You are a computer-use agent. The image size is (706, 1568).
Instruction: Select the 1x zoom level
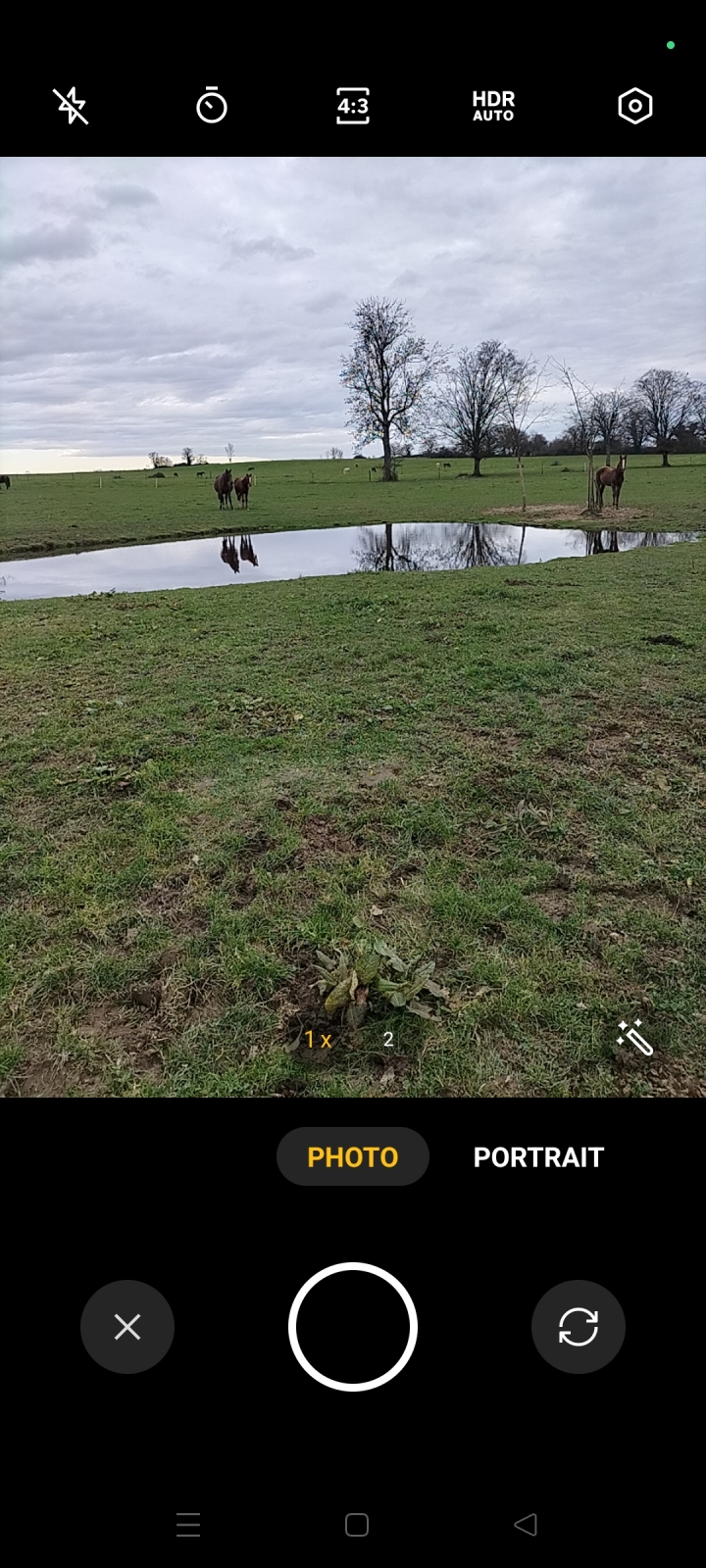point(318,1040)
